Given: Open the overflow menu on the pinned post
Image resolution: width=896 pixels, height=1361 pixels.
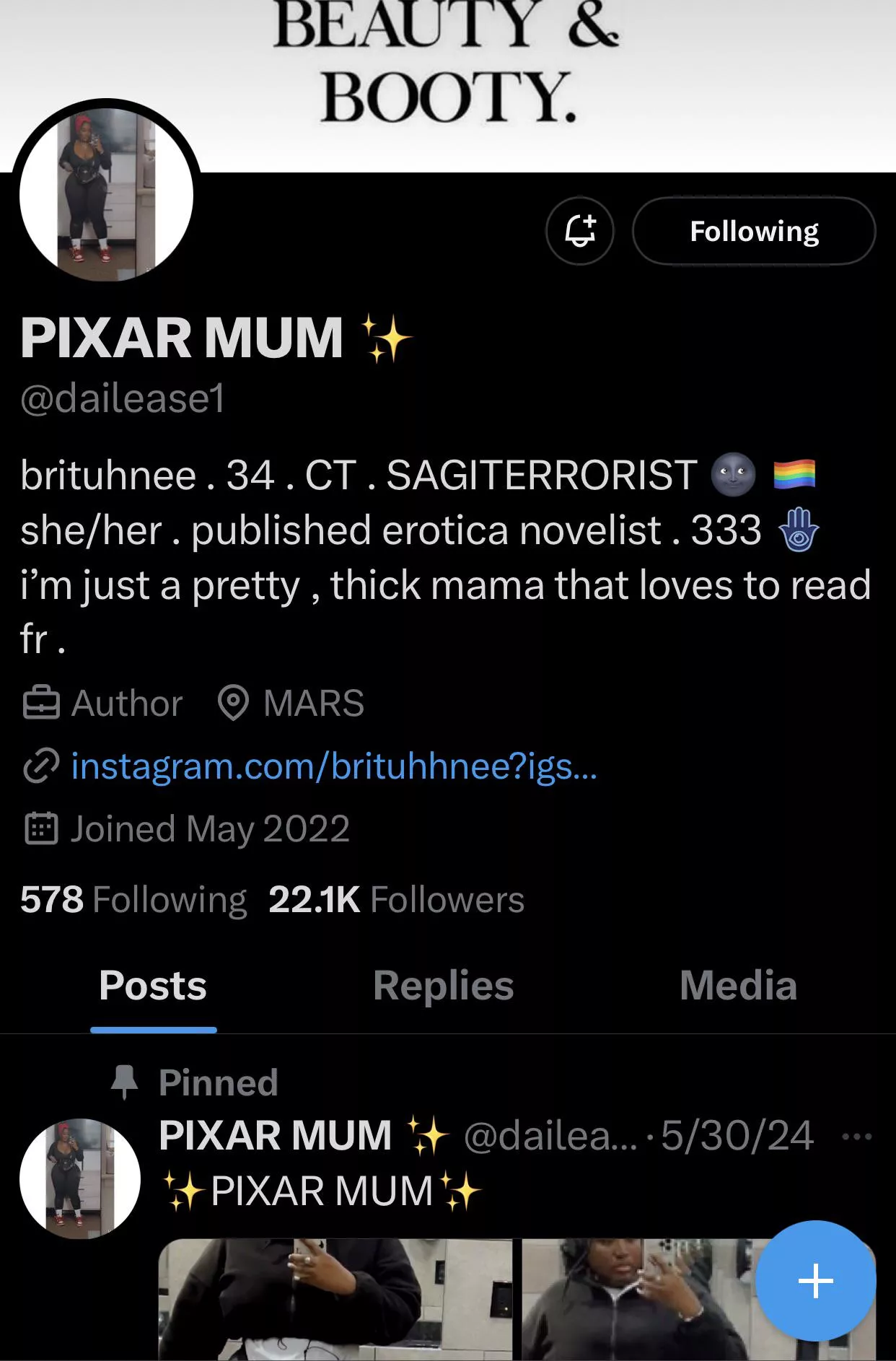Looking at the screenshot, I should pyautogui.click(x=856, y=1137).
